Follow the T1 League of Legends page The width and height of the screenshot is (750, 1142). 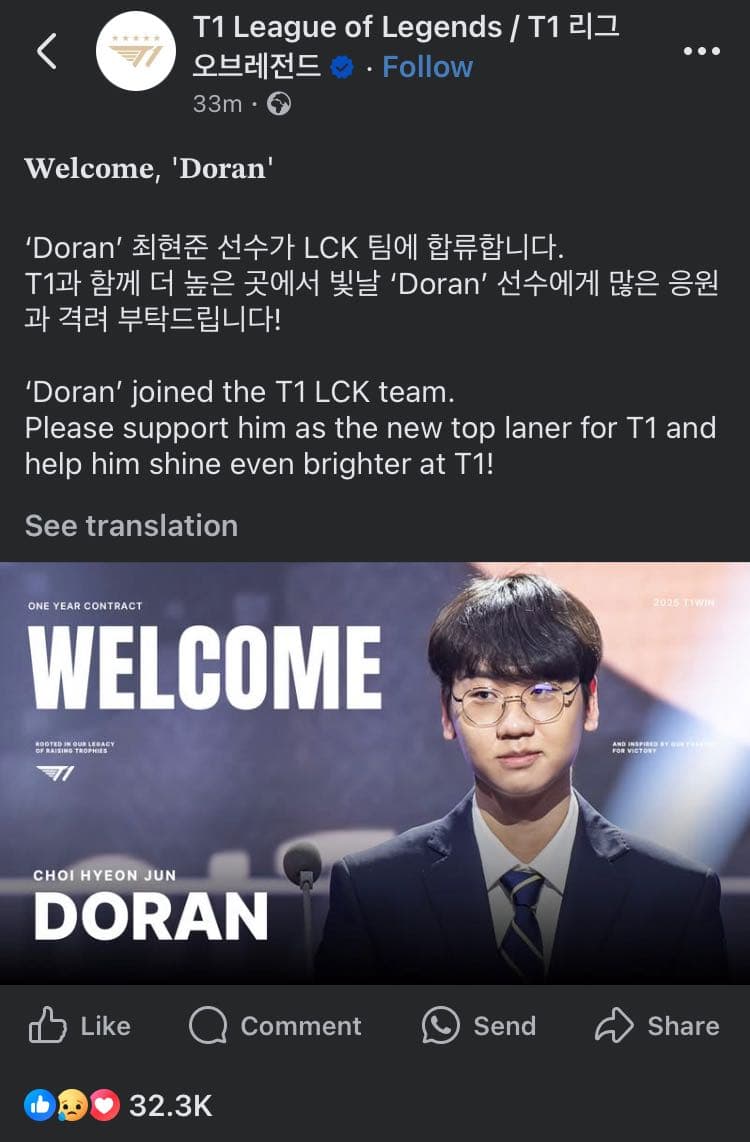[x=427, y=66]
